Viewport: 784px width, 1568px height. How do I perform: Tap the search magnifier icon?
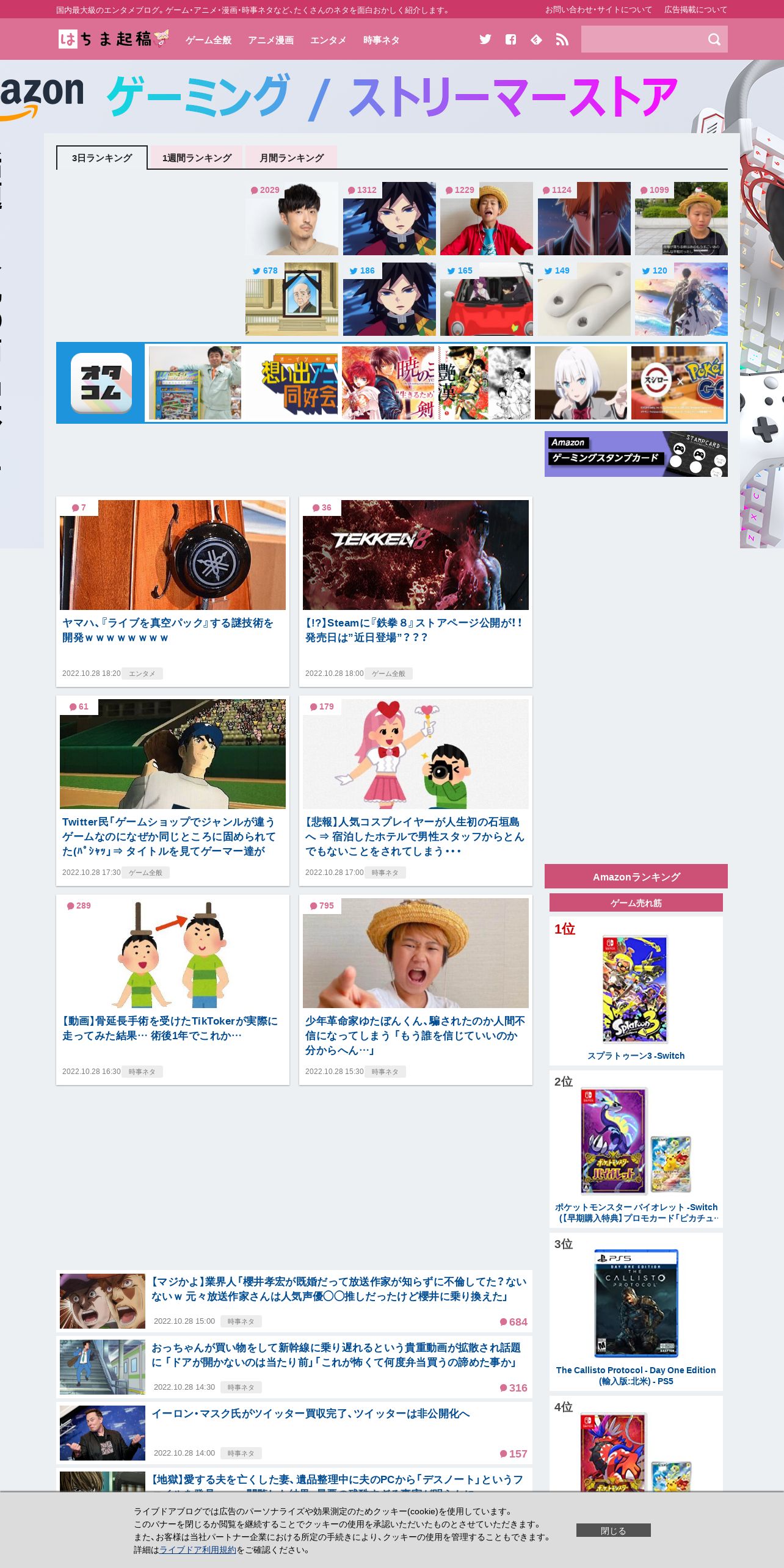point(714,40)
